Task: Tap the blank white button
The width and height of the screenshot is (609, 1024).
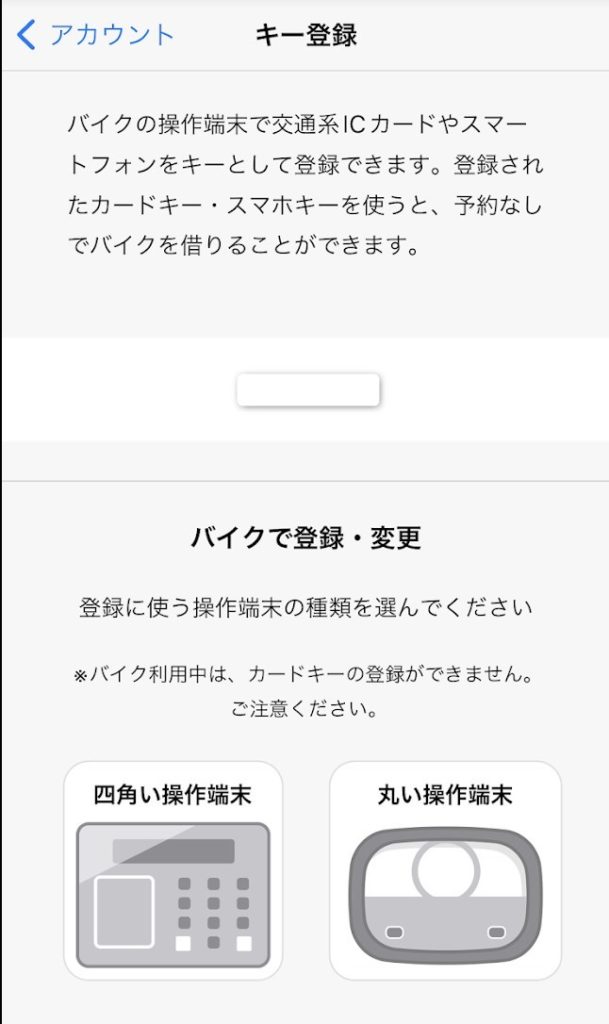Action: [308, 390]
